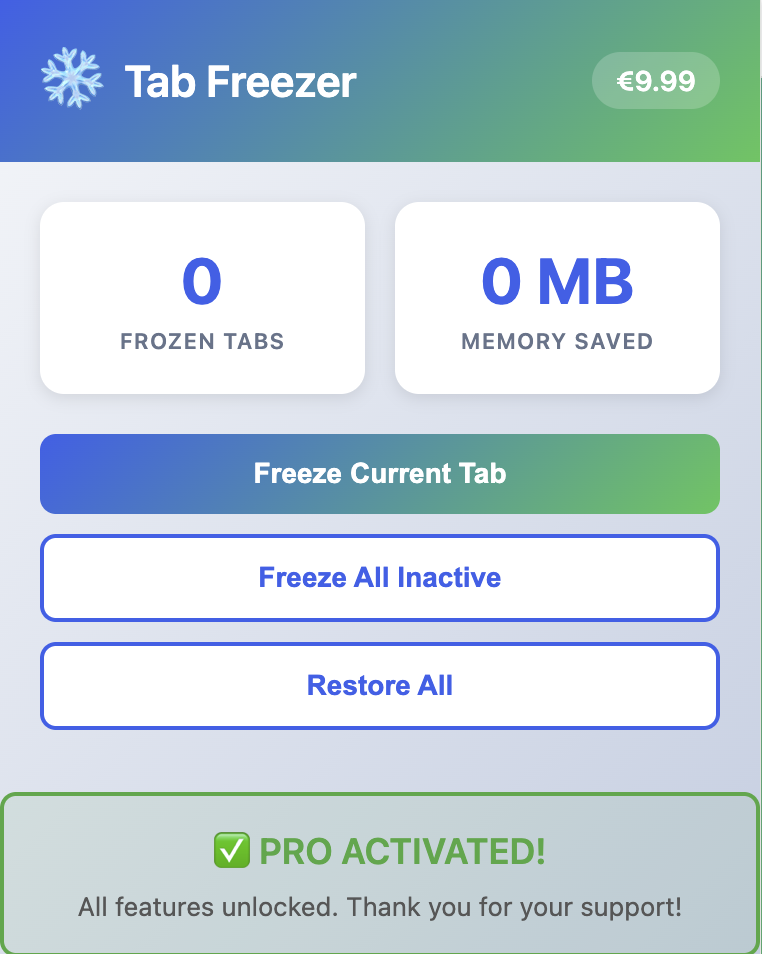The image size is (762, 954).
Task: Freeze the current tab
Action: pyautogui.click(x=380, y=473)
